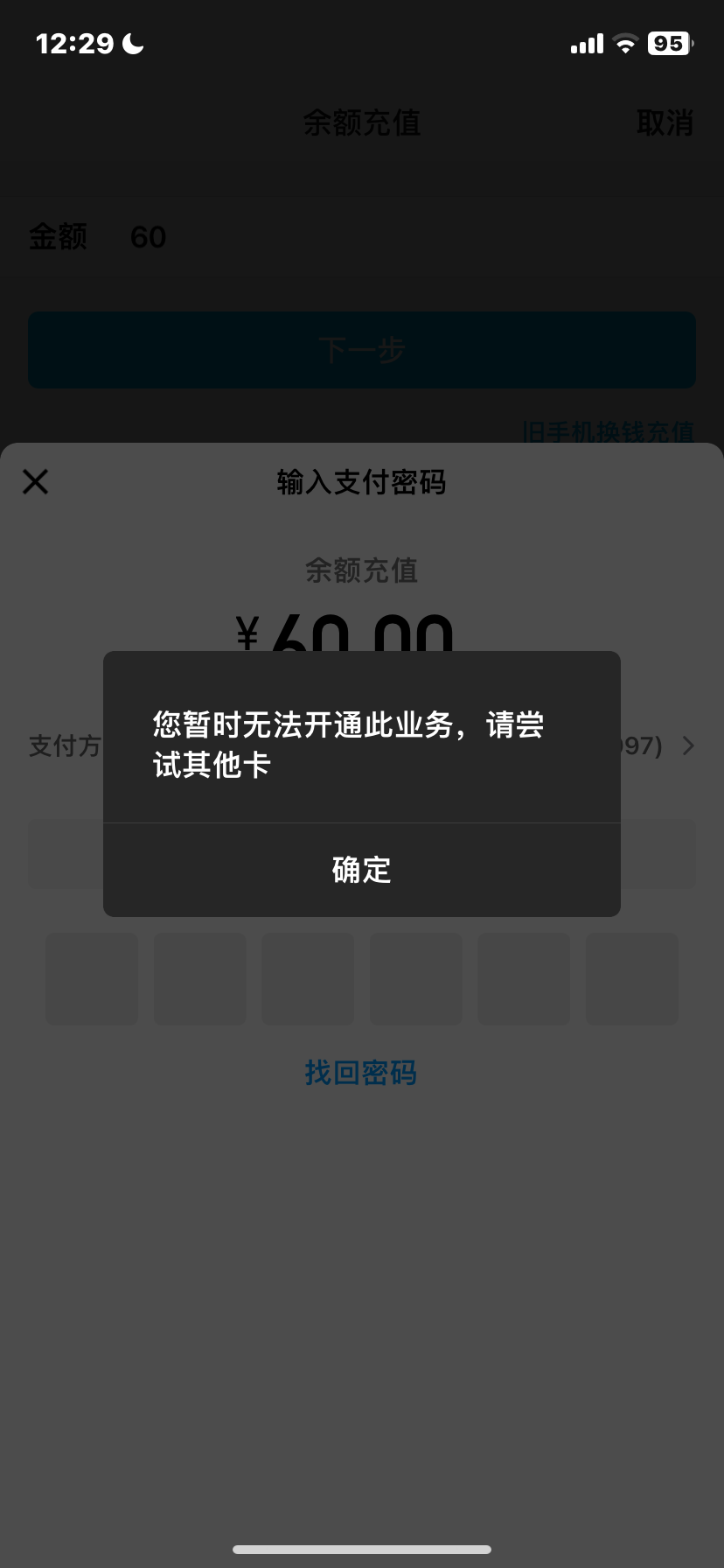Click the Do Not Disturb moon icon
Screen dimensions: 724x1568
[132, 44]
